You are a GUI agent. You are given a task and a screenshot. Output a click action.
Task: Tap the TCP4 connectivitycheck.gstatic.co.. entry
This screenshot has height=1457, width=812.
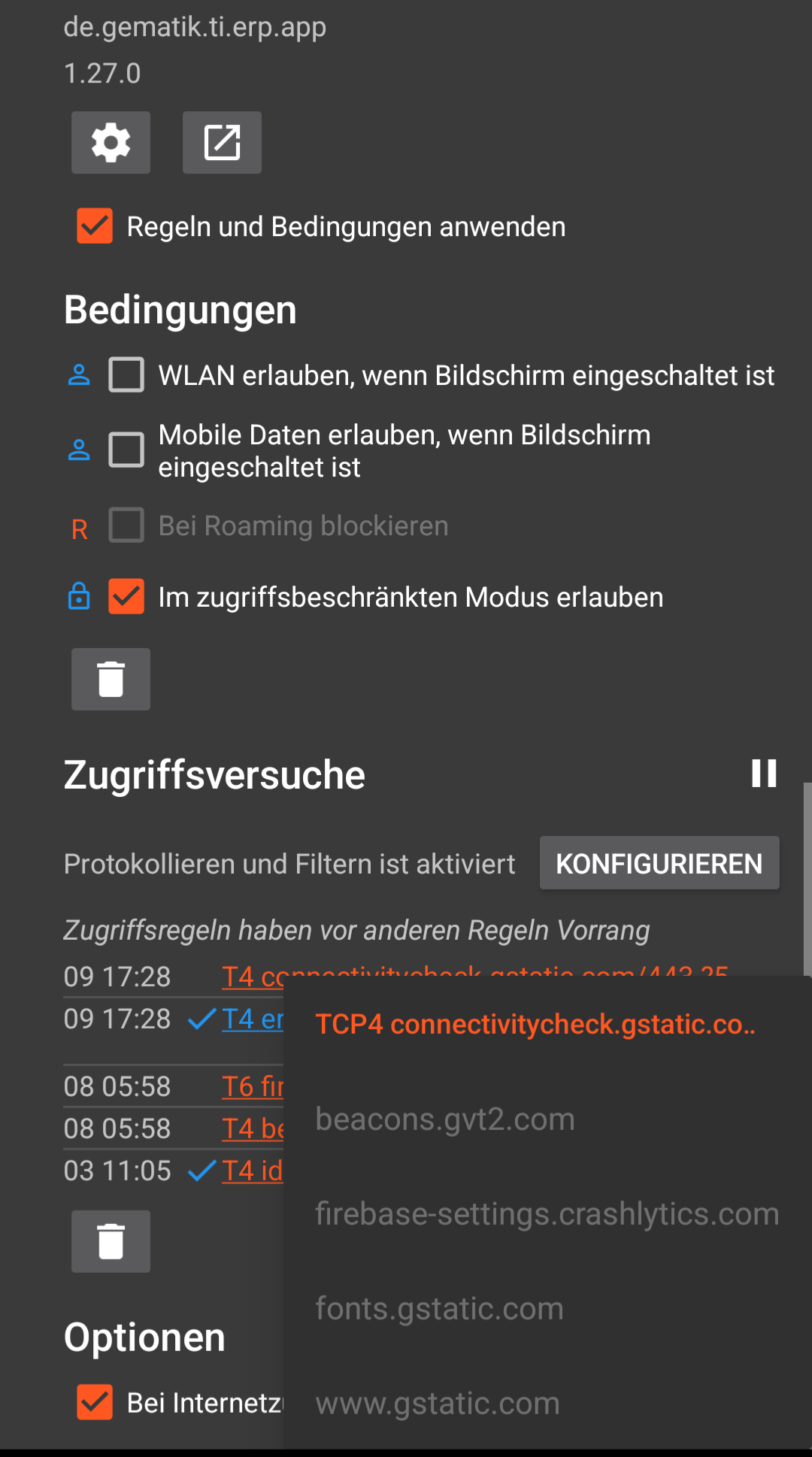click(547, 1024)
